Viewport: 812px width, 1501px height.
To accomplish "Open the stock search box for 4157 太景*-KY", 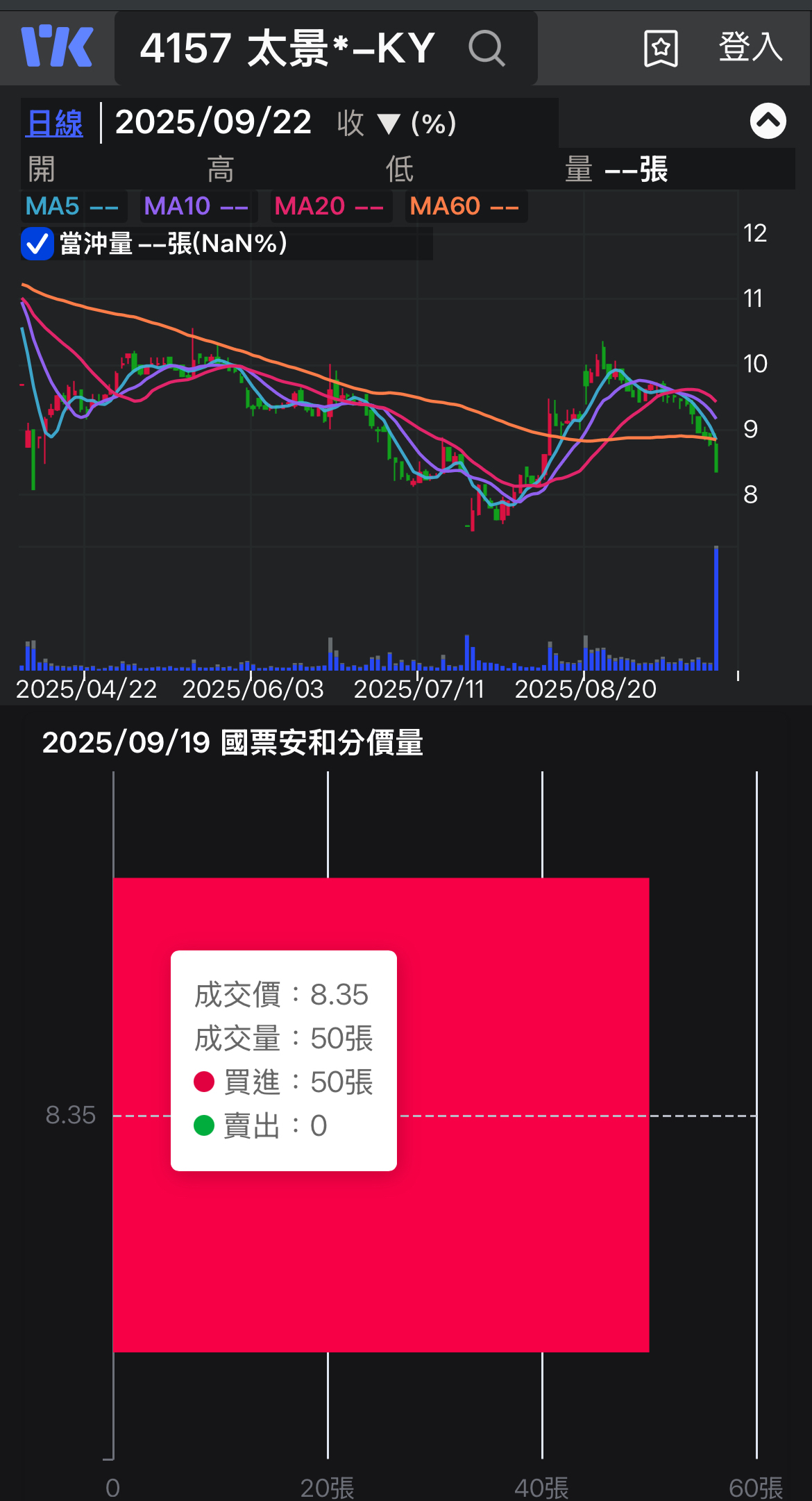I will [325, 48].
